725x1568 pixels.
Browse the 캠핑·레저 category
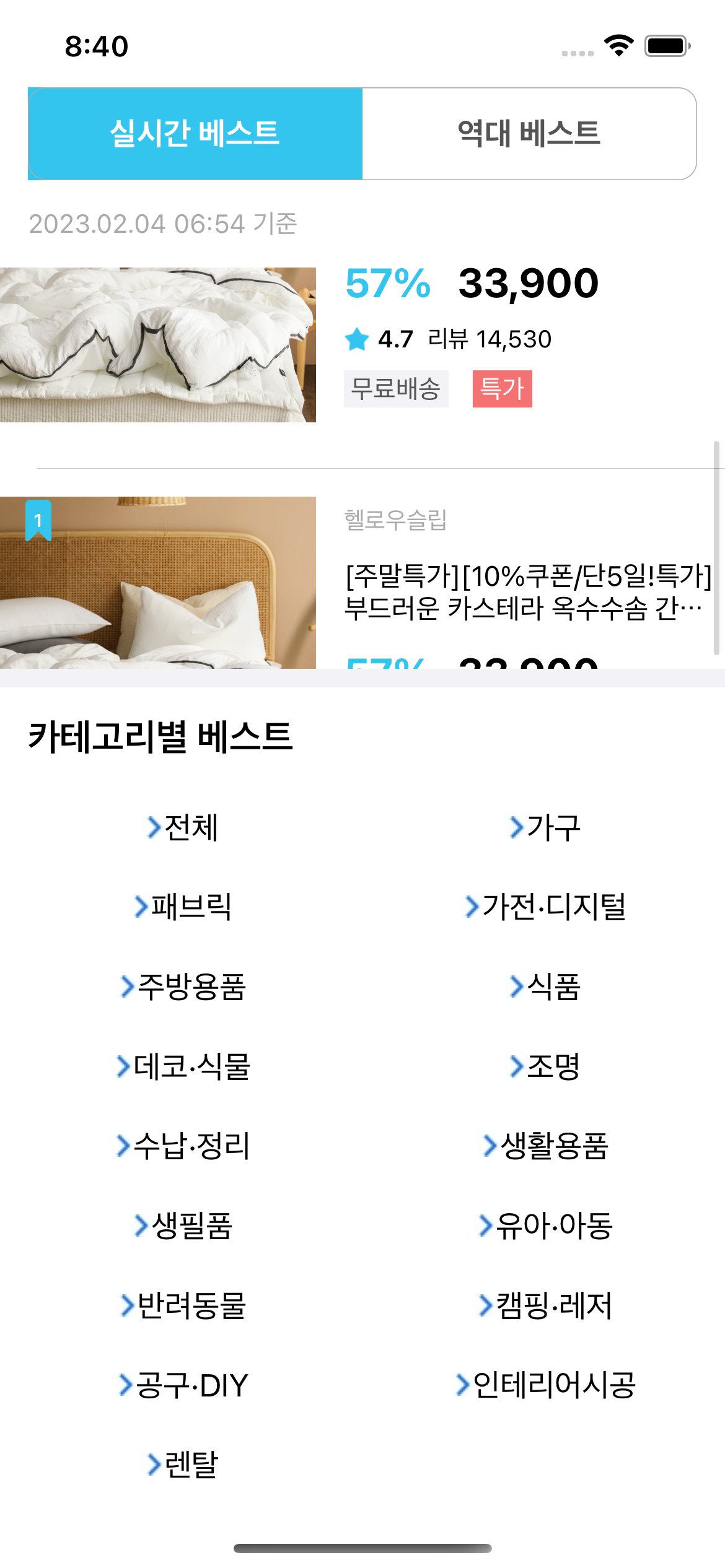point(545,1305)
